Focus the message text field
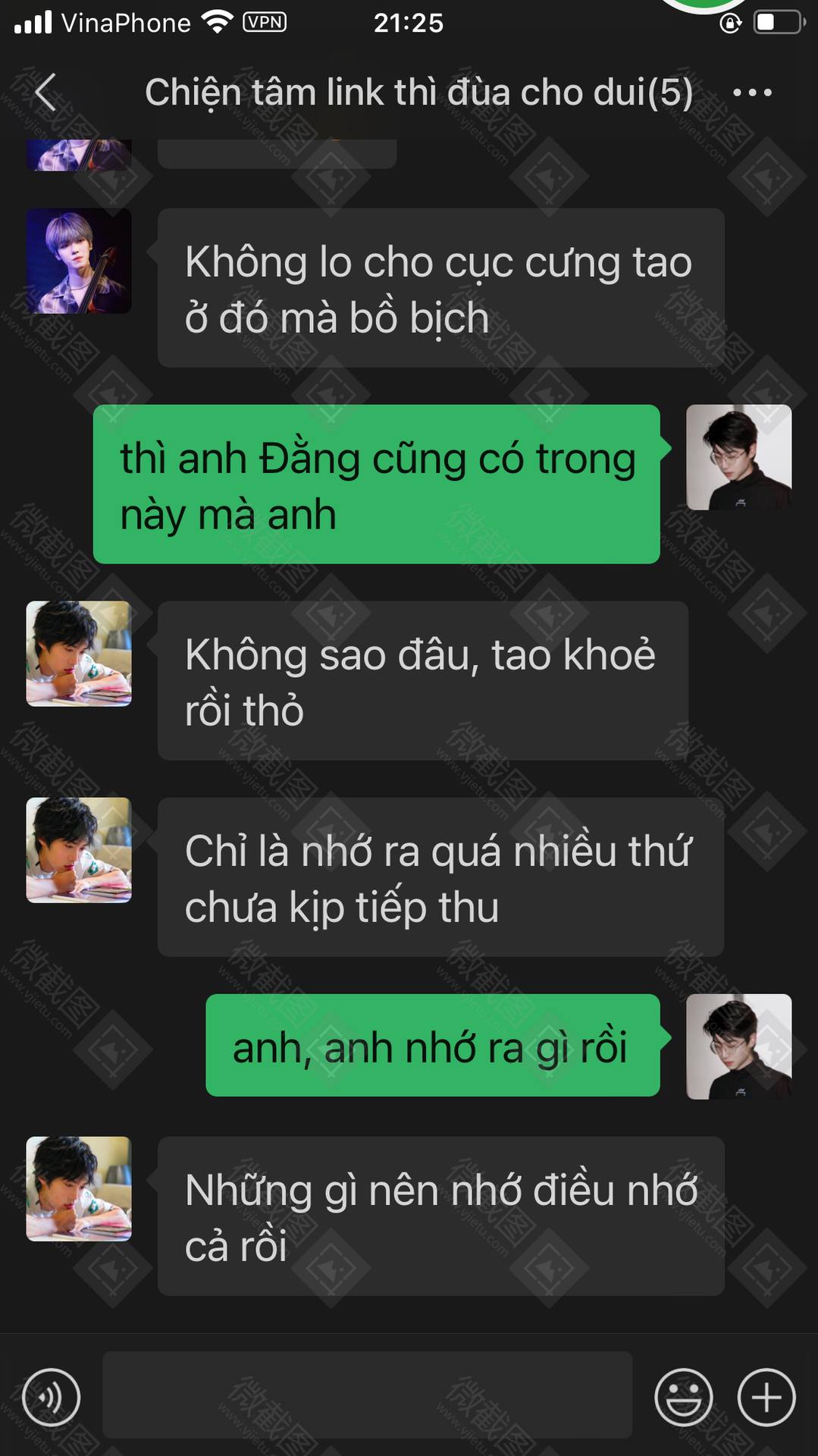 (x=367, y=1395)
